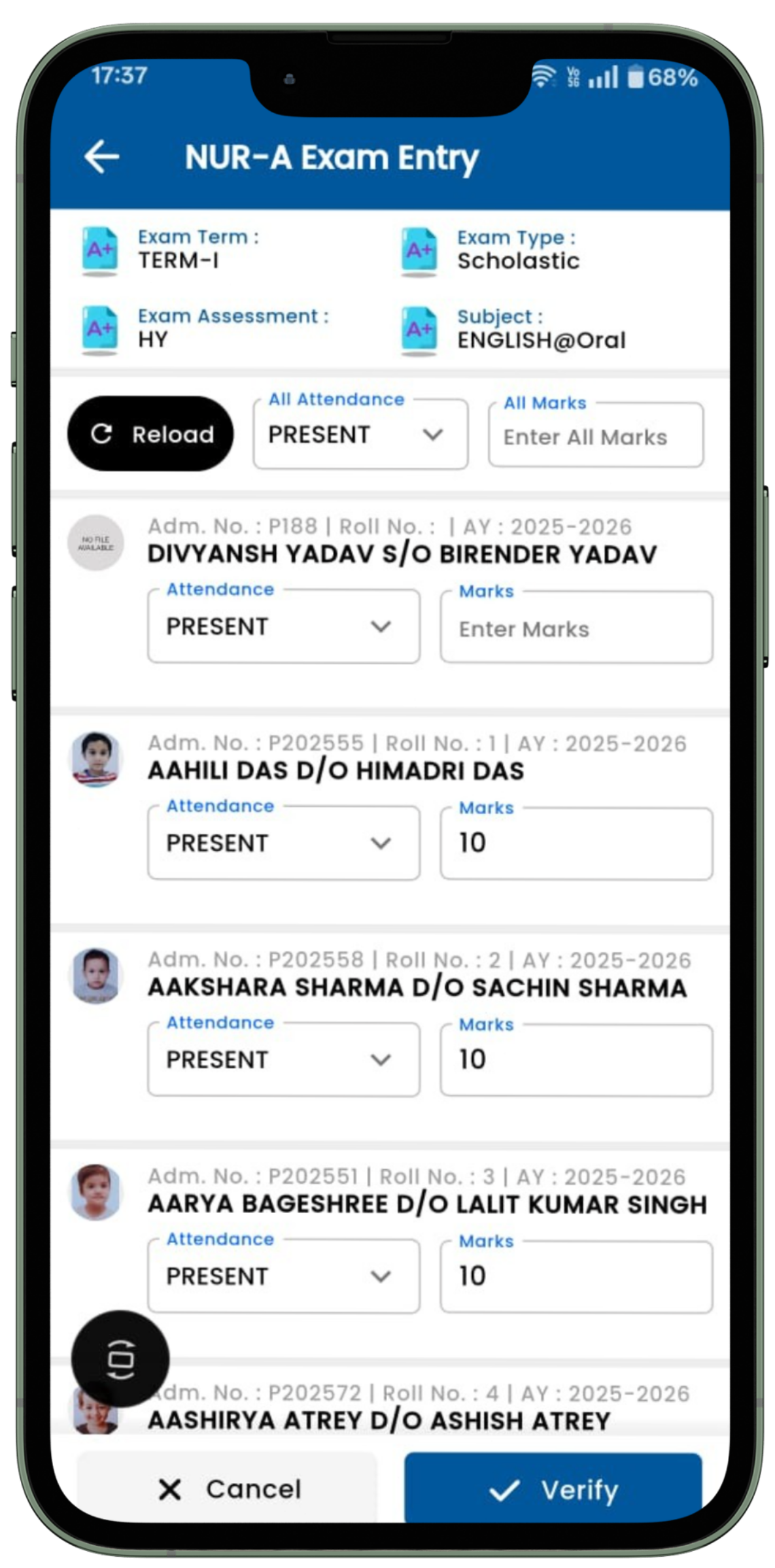
Task: Expand attendance dropdown for Aakshara Sharma
Action: (283, 1060)
